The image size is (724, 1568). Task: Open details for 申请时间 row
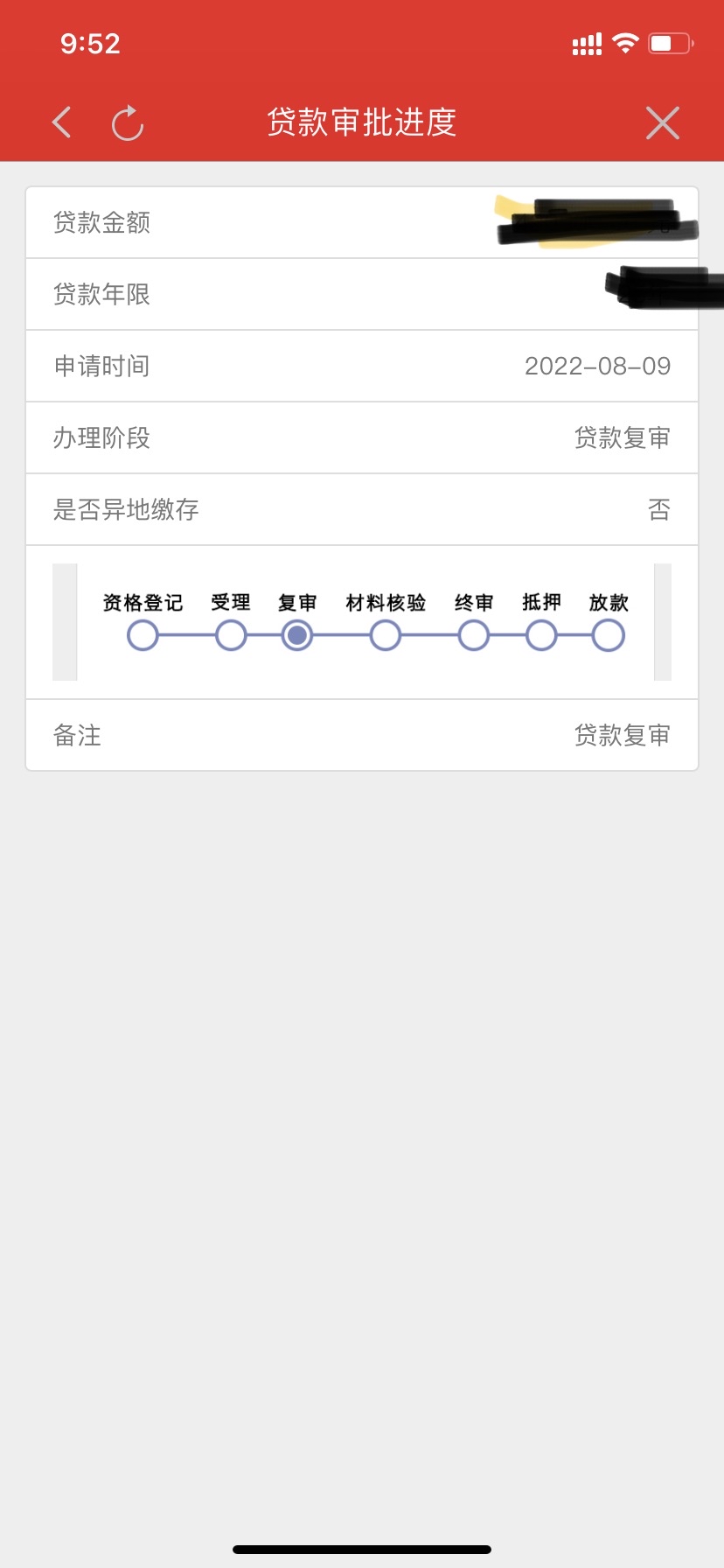[362, 366]
